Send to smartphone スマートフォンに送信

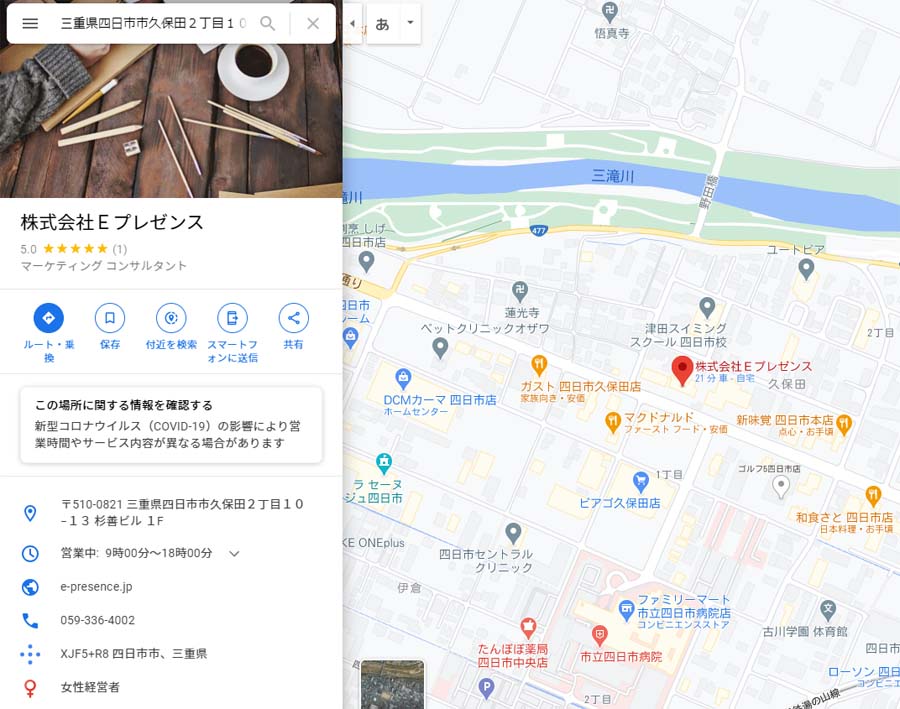[232, 319]
